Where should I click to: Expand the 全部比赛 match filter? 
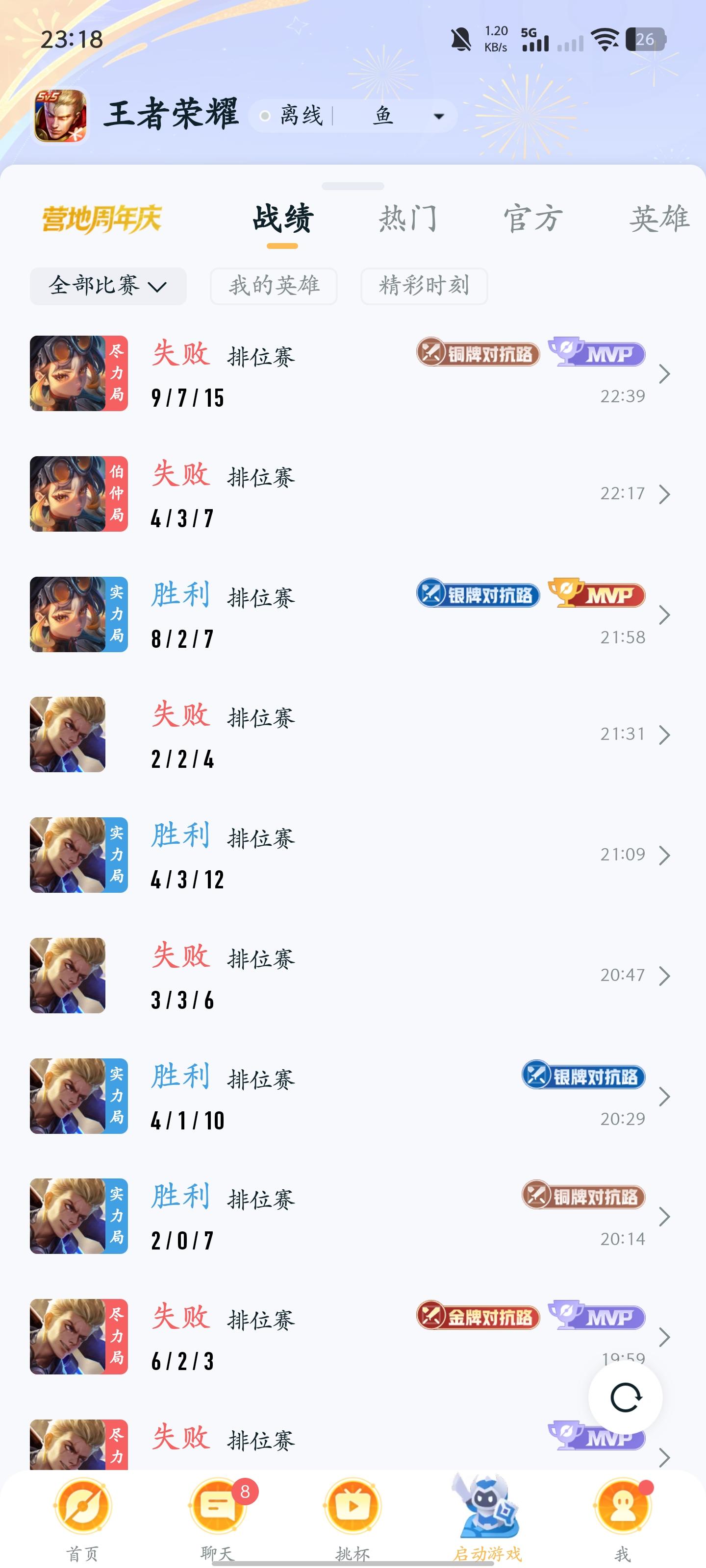pyautogui.click(x=108, y=286)
